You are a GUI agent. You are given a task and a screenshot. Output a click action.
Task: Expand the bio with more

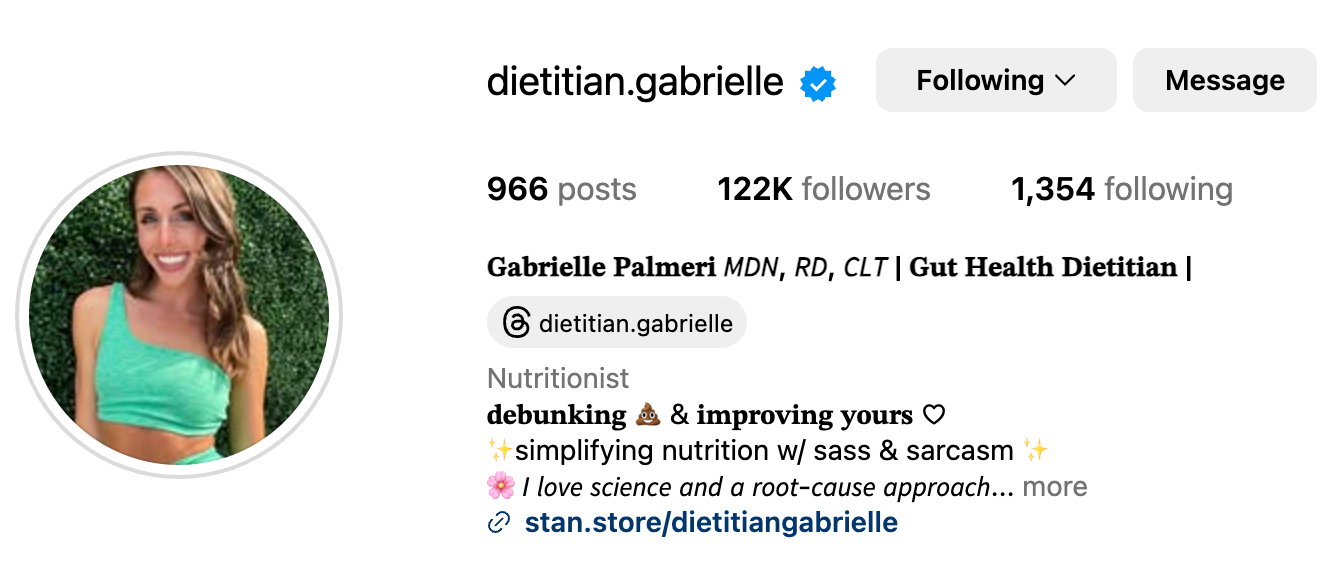click(x=1055, y=487)
